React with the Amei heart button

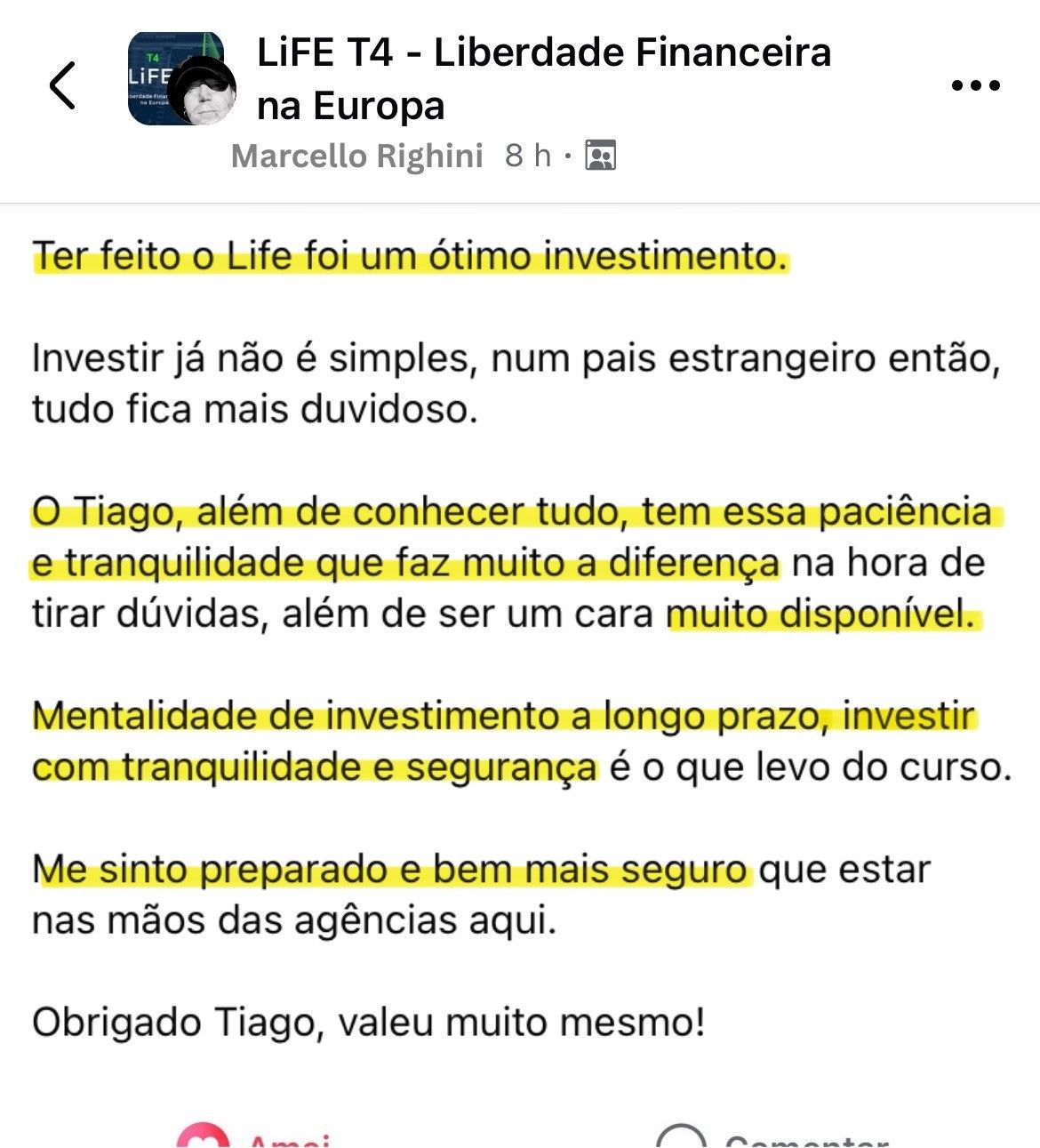[x=253, y=1136]
